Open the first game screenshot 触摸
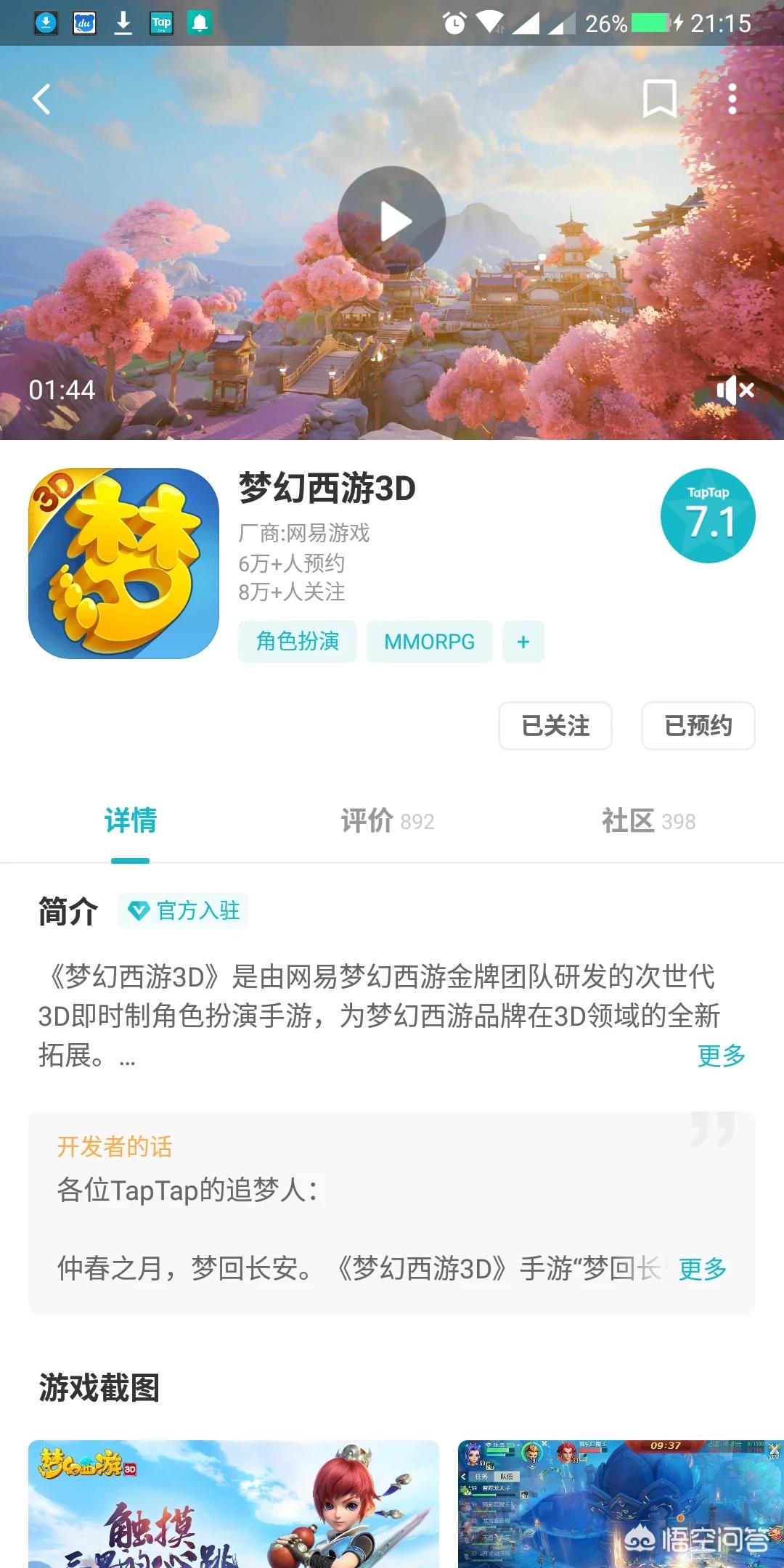 [x=234, y=1503]
